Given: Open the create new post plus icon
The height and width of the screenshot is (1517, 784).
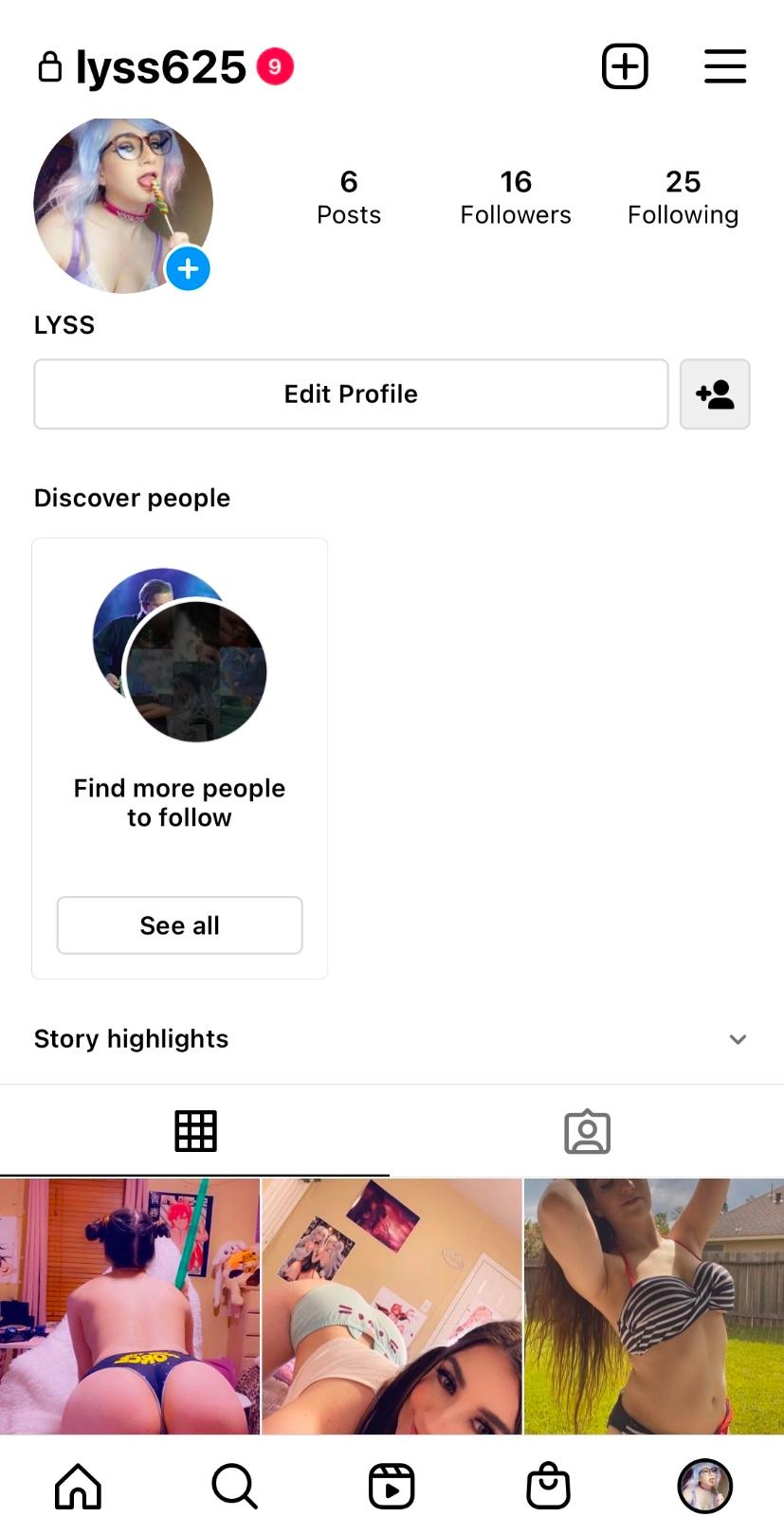Looking at the screenshot, I should click(625, 66).
